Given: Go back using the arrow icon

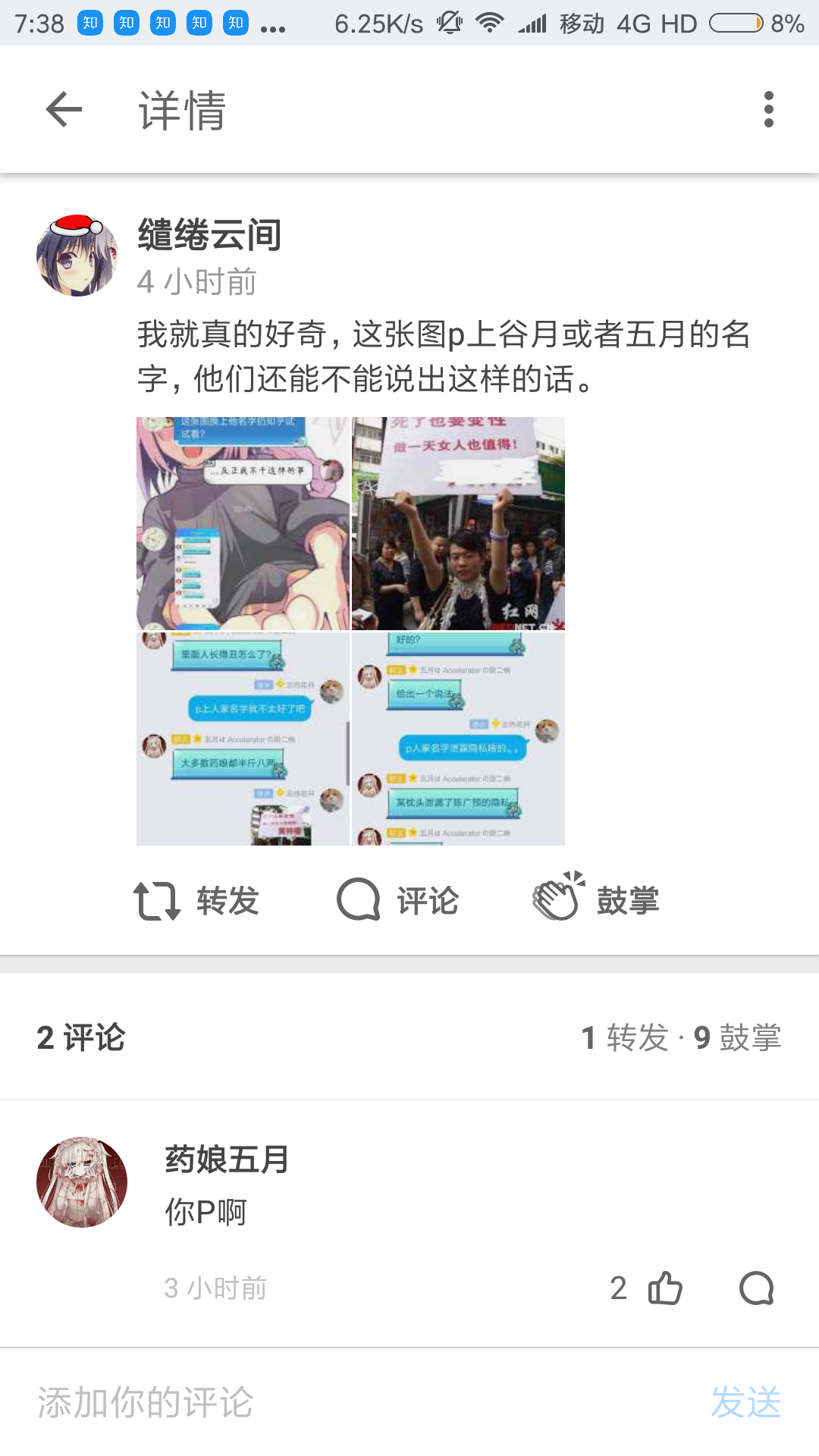Looking at the screenshot, I should click(64, 110).
